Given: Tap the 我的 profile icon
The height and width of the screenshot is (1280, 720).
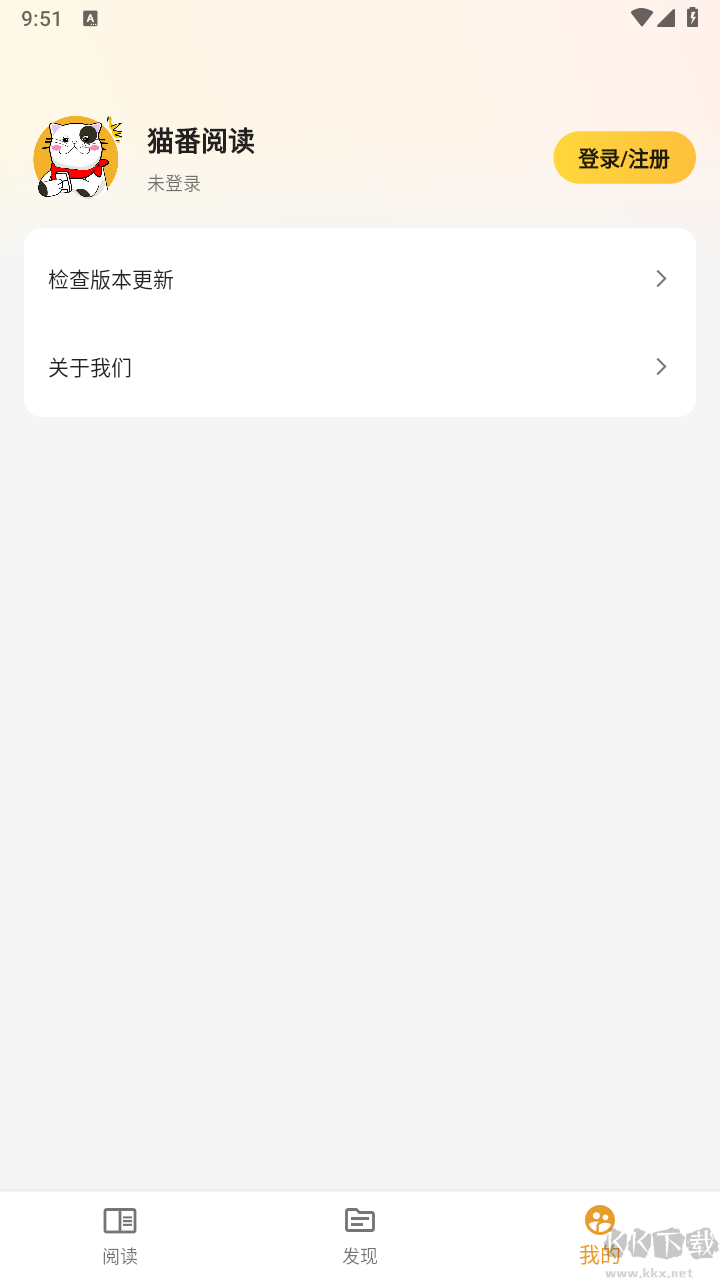Looking at the screenshot, I should [x=599, y=1220].
